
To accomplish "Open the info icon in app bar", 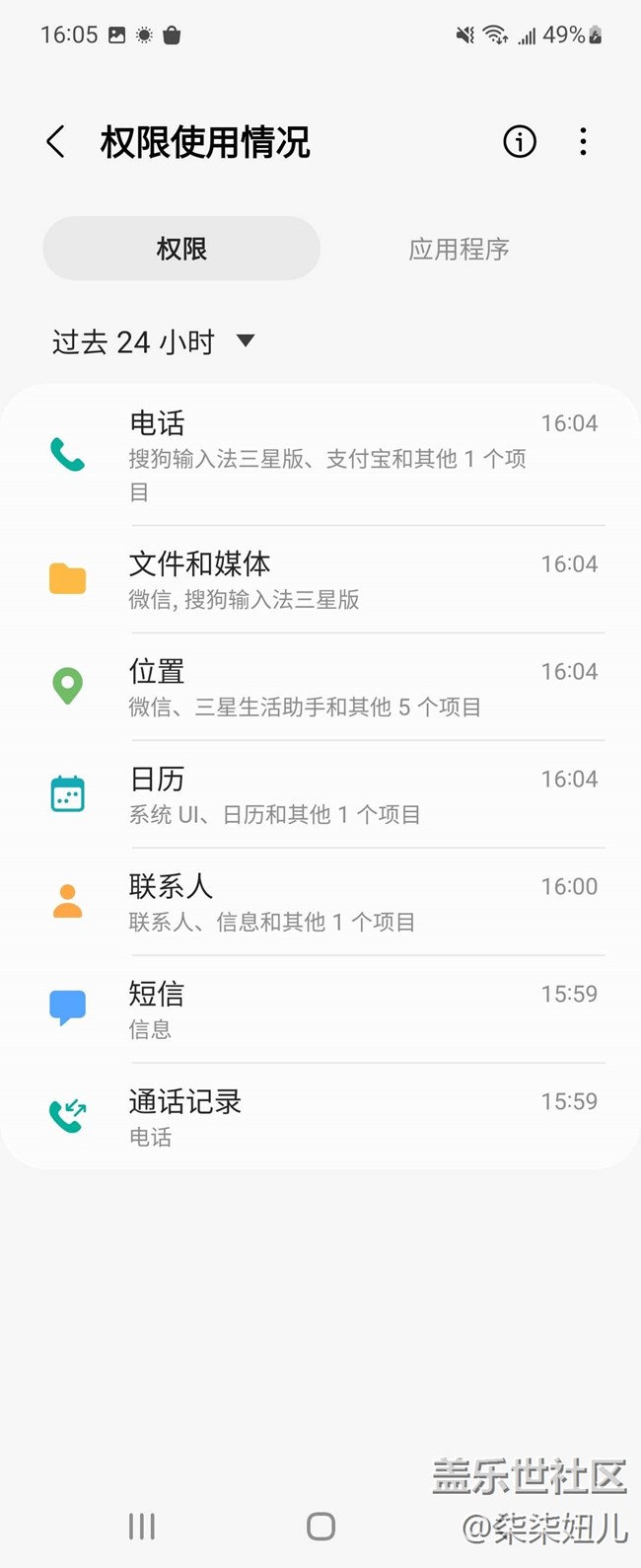I will pos(520,142).
